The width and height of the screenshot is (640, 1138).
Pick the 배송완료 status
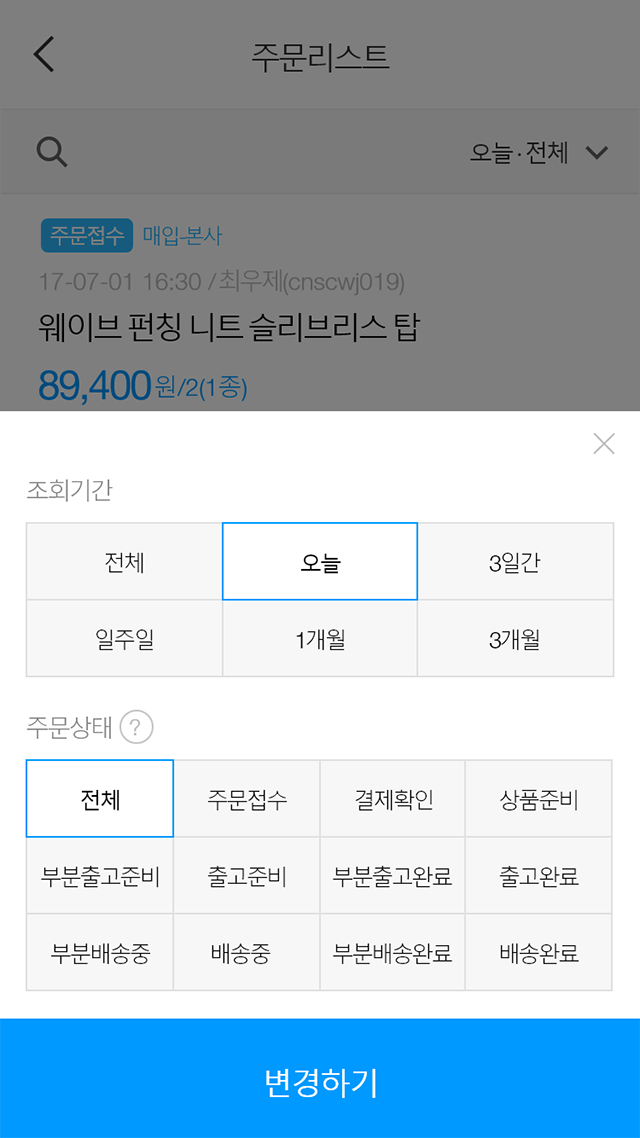(539, 952)
